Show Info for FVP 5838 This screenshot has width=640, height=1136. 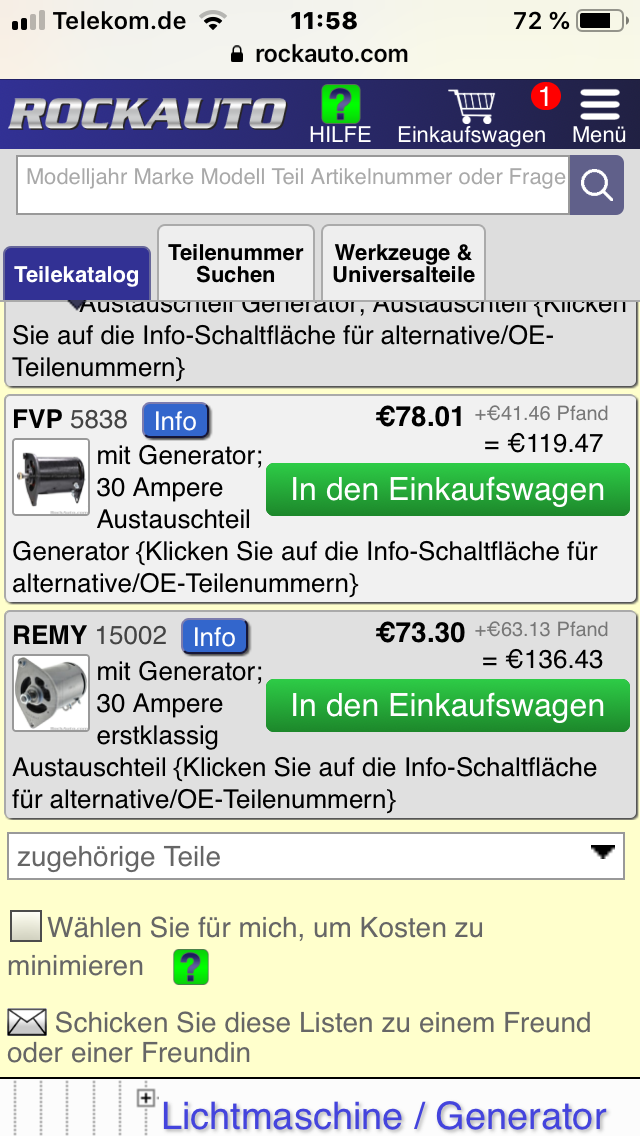click(x=175, y=421)
